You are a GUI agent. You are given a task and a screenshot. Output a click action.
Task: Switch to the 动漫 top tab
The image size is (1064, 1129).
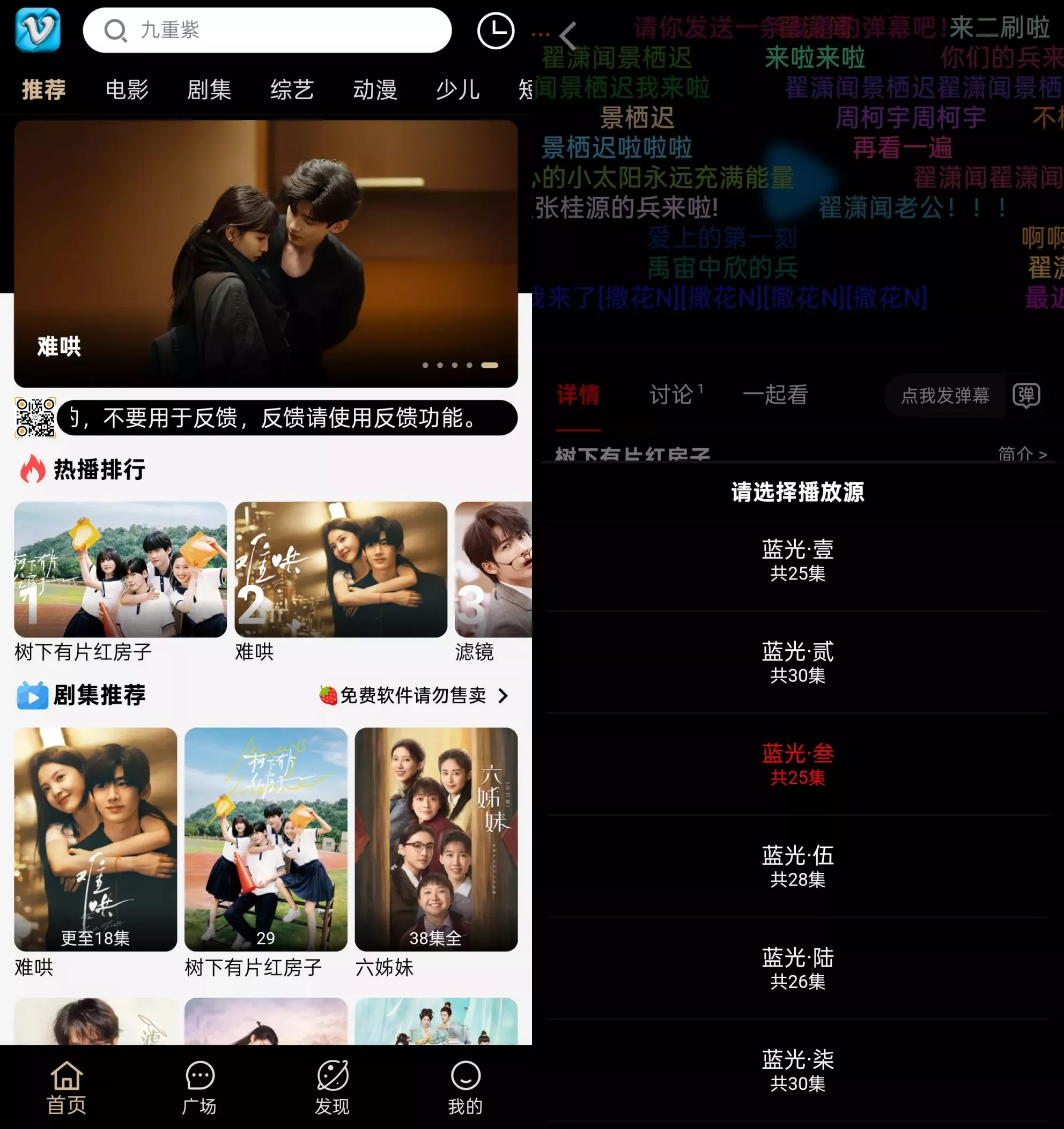point(375,90)
